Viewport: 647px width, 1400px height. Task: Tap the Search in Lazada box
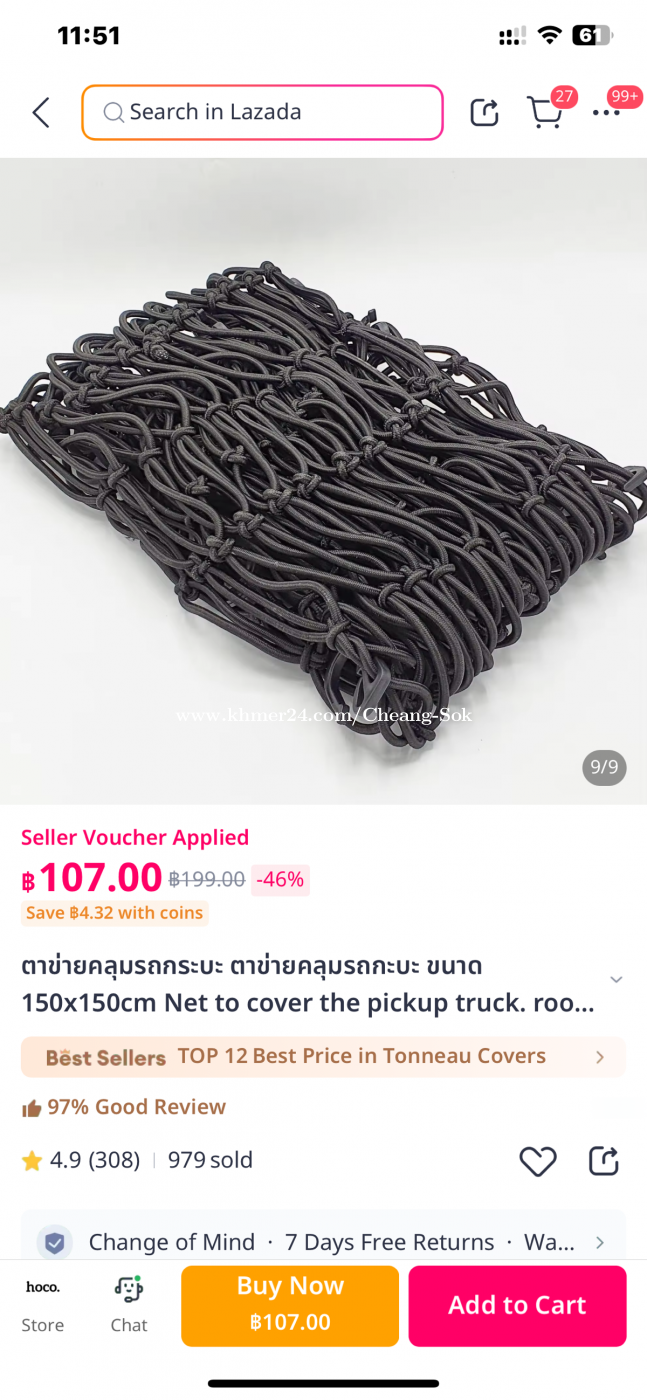pos(262,112)
